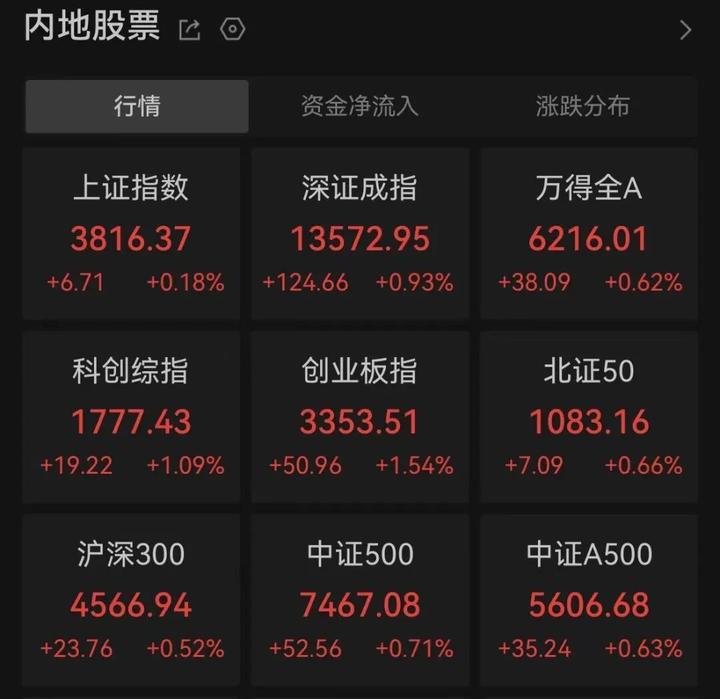
Task: Share the 内地股票 section
Action: (x=189, y=30)
